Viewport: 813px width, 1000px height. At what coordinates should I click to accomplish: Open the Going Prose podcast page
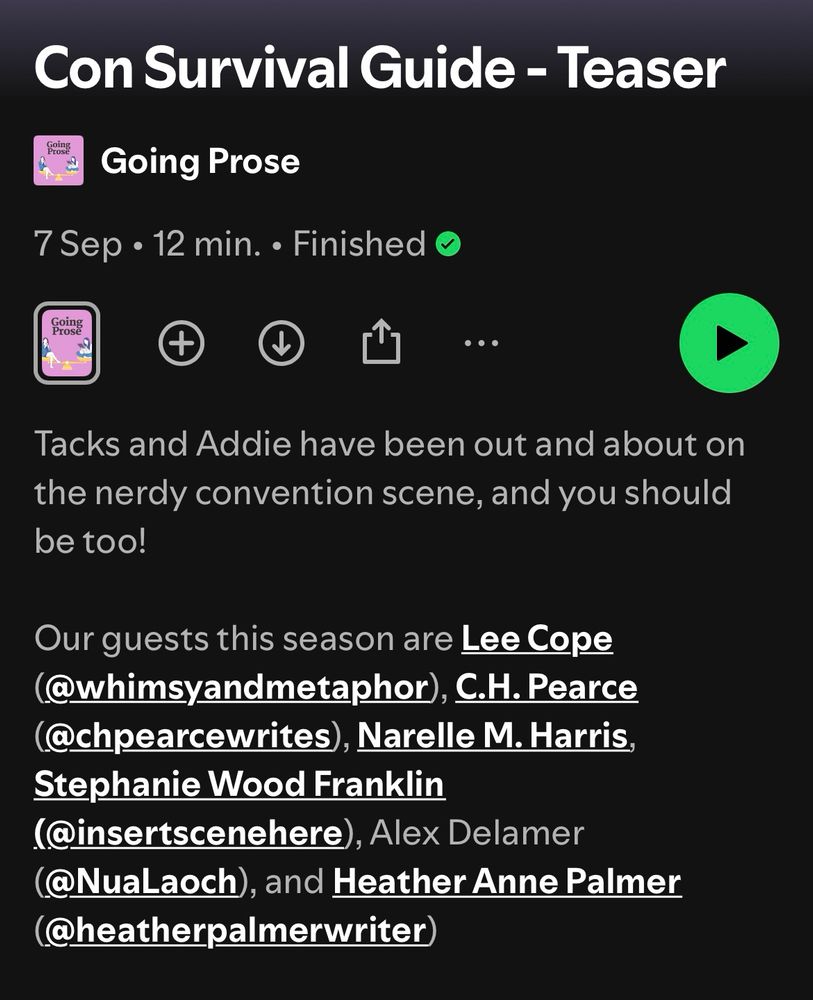pos(200,160)
